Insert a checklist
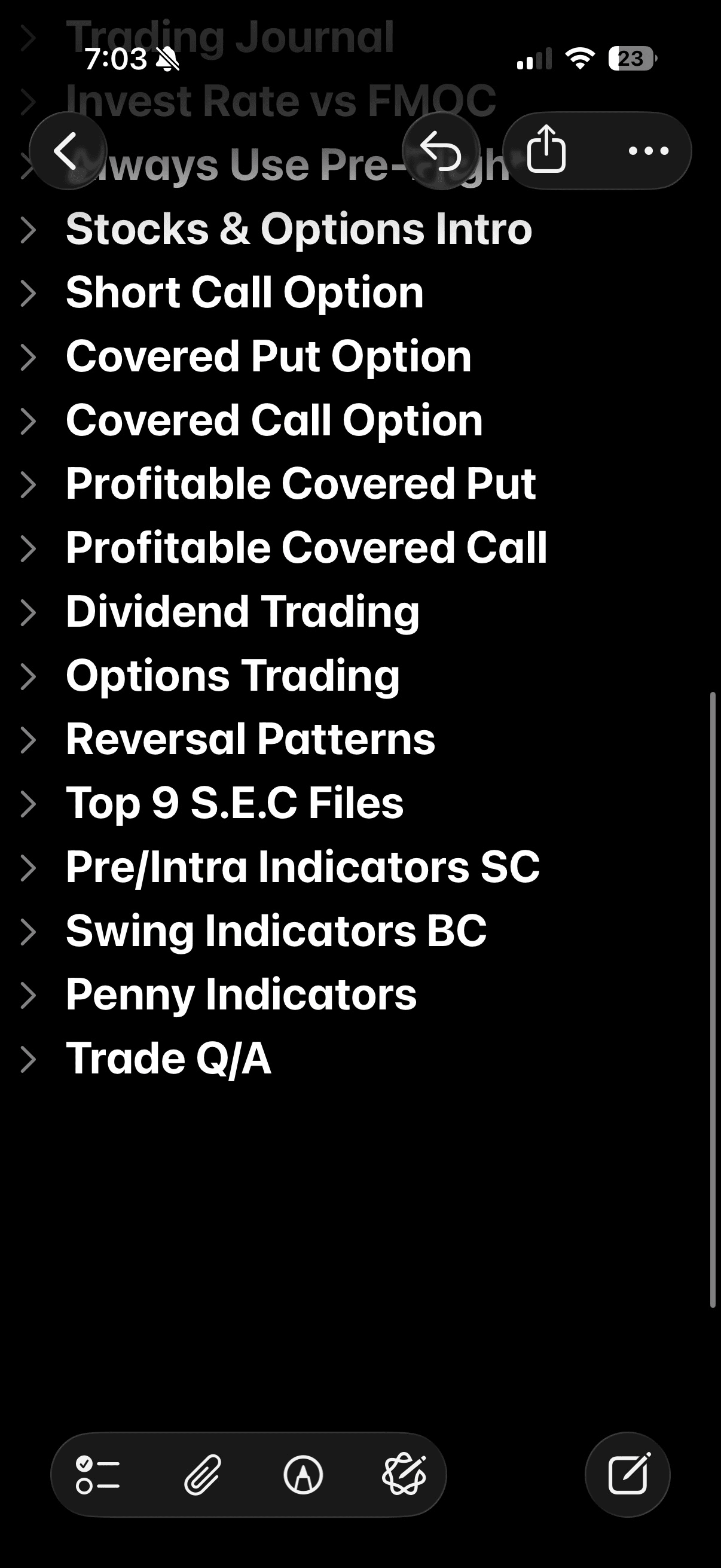 (x=97, y=1474)
